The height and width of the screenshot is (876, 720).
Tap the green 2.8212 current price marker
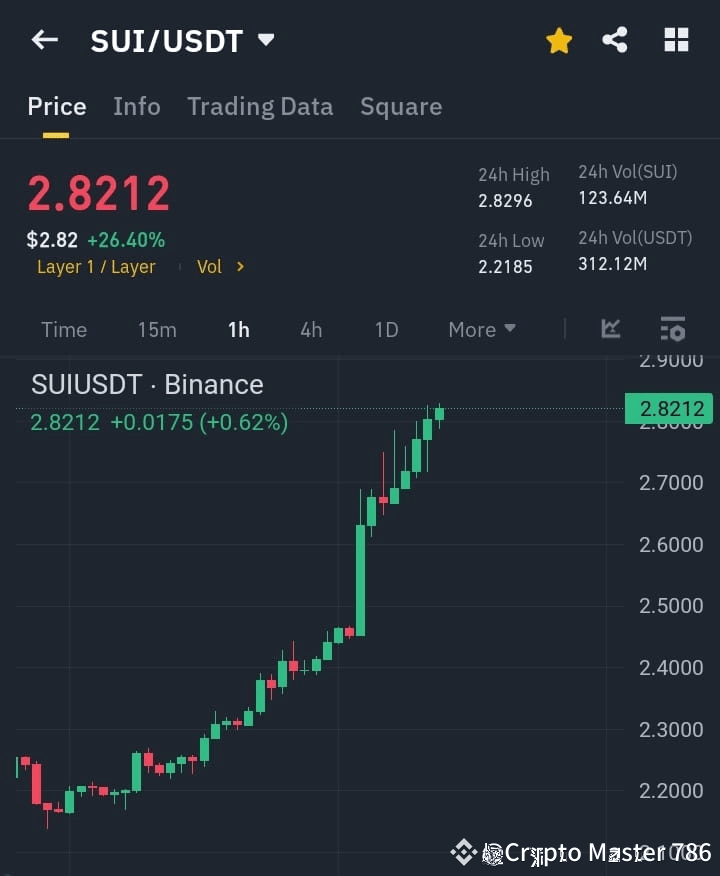tap(668, 409)
